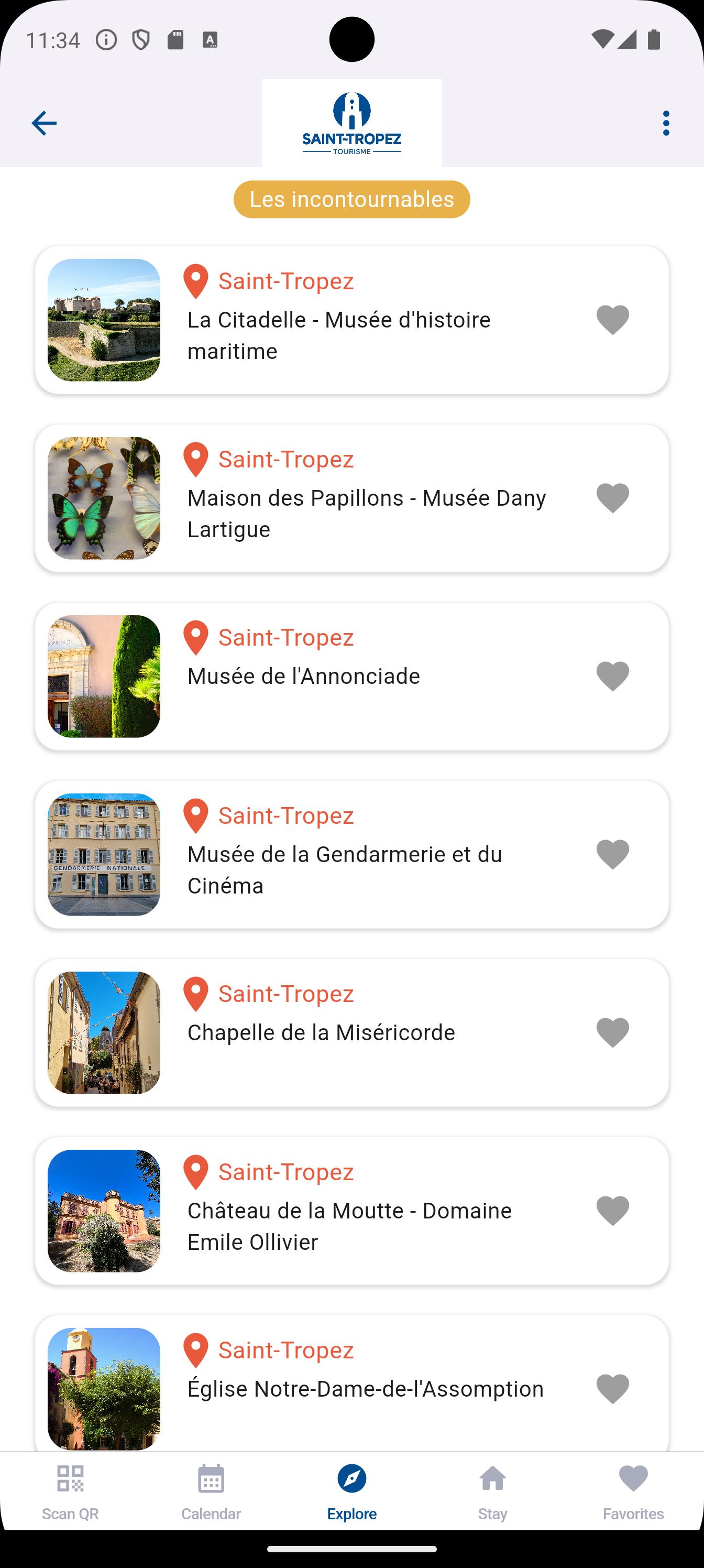The height and width of the screenshot is (1568, 704).
Task: Open Château de la Moutte card
Action: (x=351, y=1211)
